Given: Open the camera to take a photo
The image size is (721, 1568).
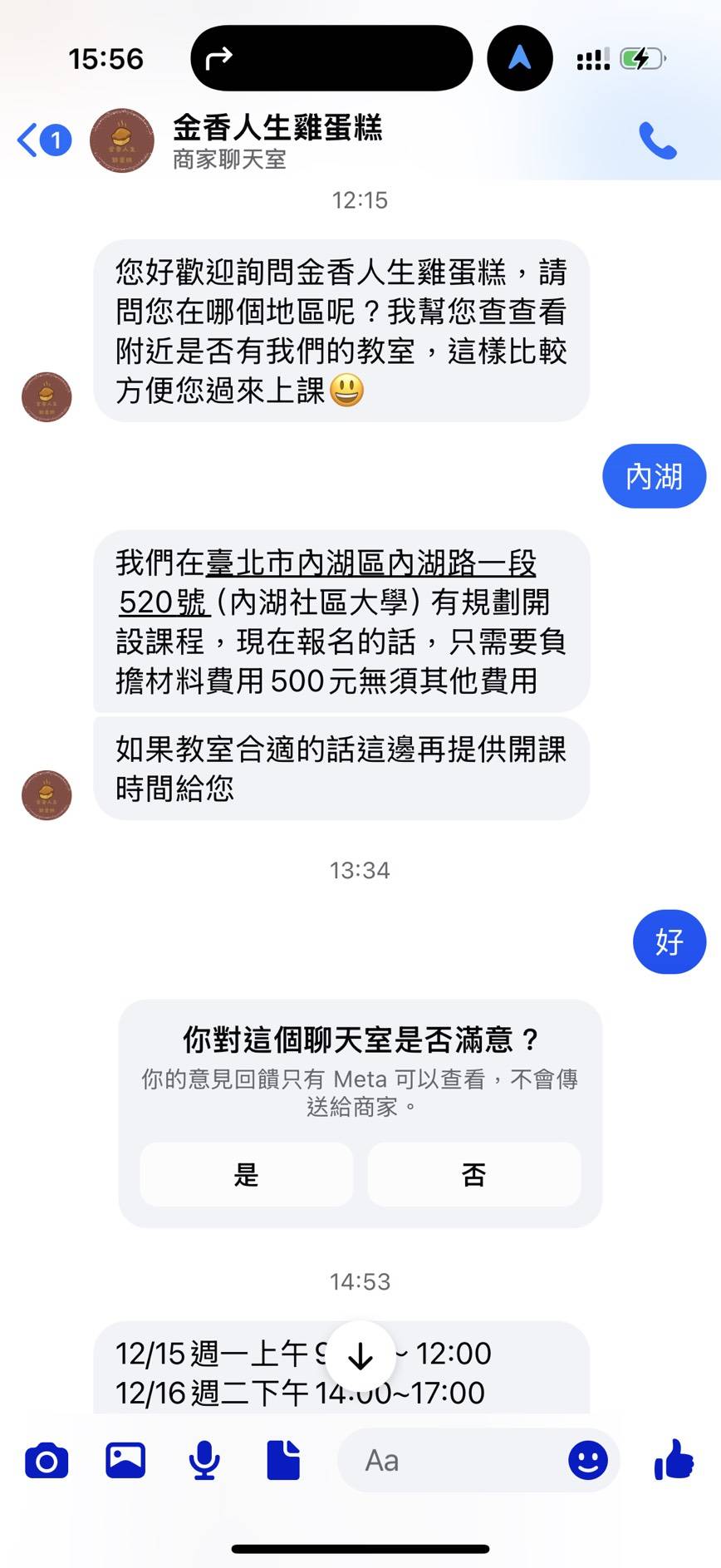Looking at the screenshot, I should pyautogui.click(x=47, y=1460).
